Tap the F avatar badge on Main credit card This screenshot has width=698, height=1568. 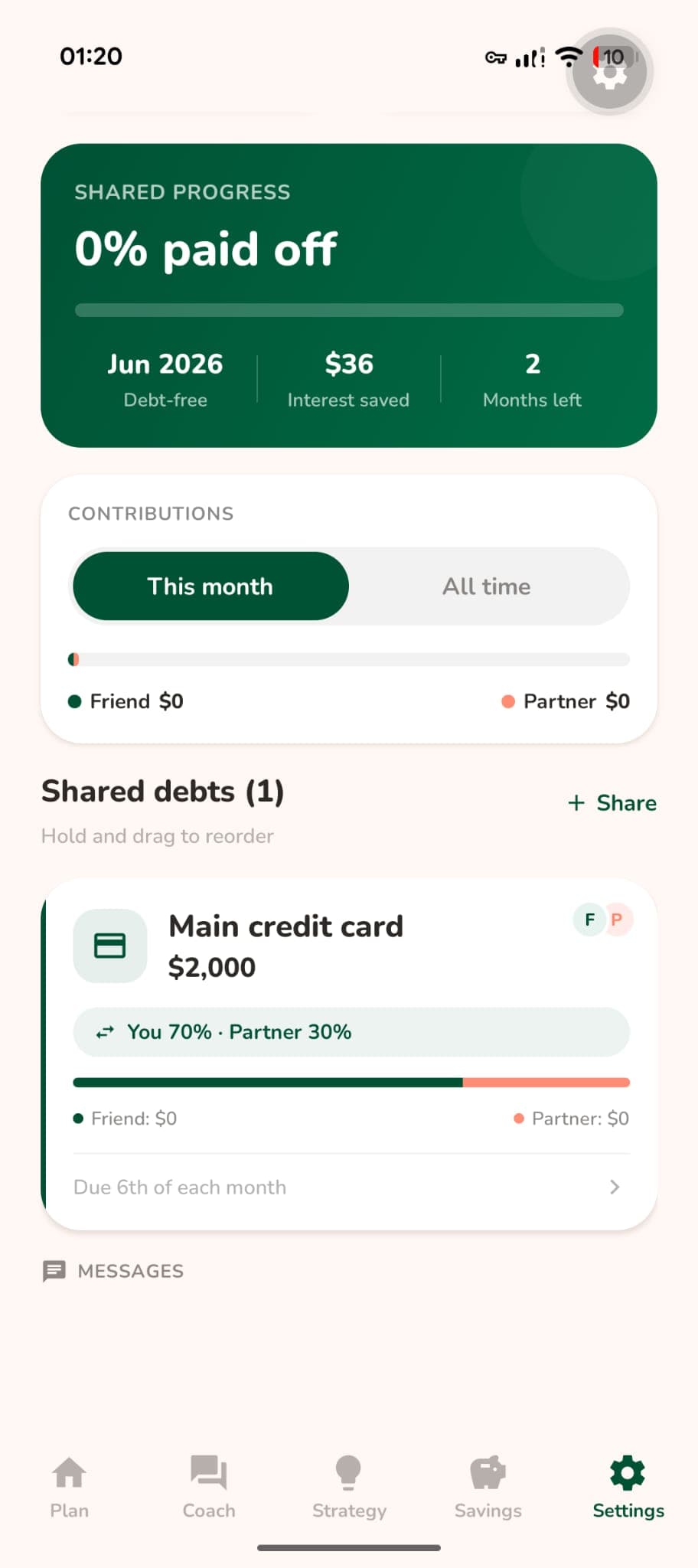[589, 920]
